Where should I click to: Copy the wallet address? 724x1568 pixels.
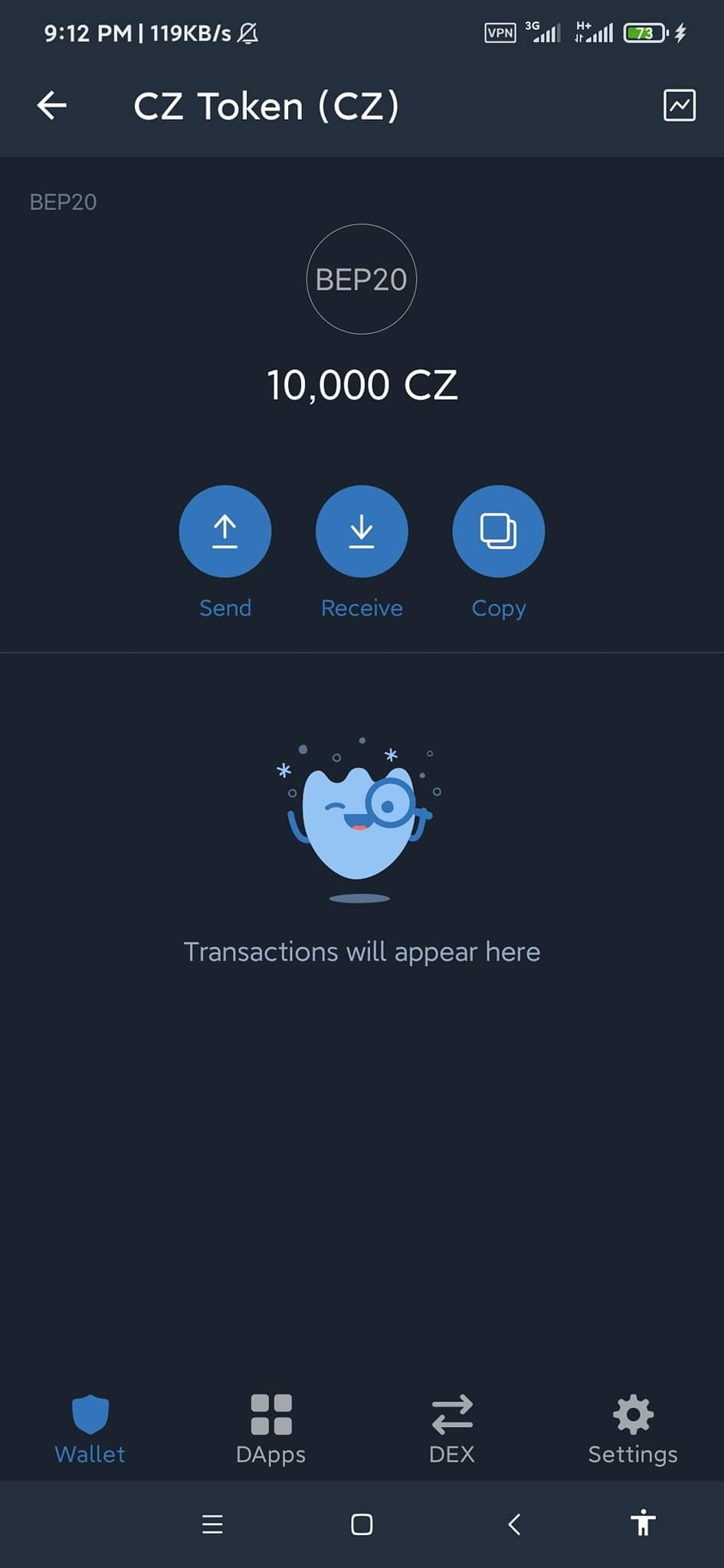tap(499, 531)
